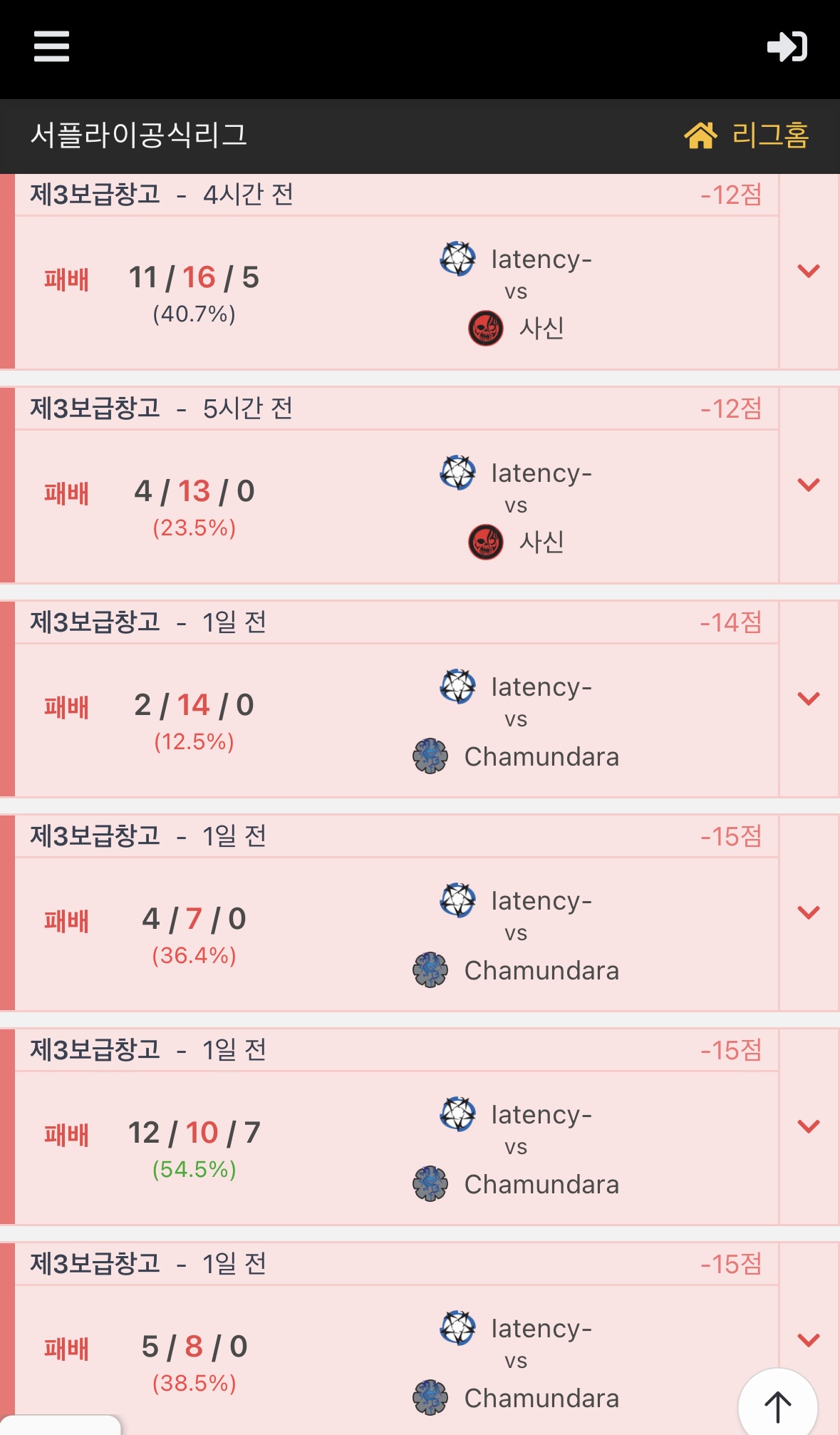The width and height of the screenshot is (840, 1435).
Task: Jump back to top with the up arrow
Action: 777,1406
